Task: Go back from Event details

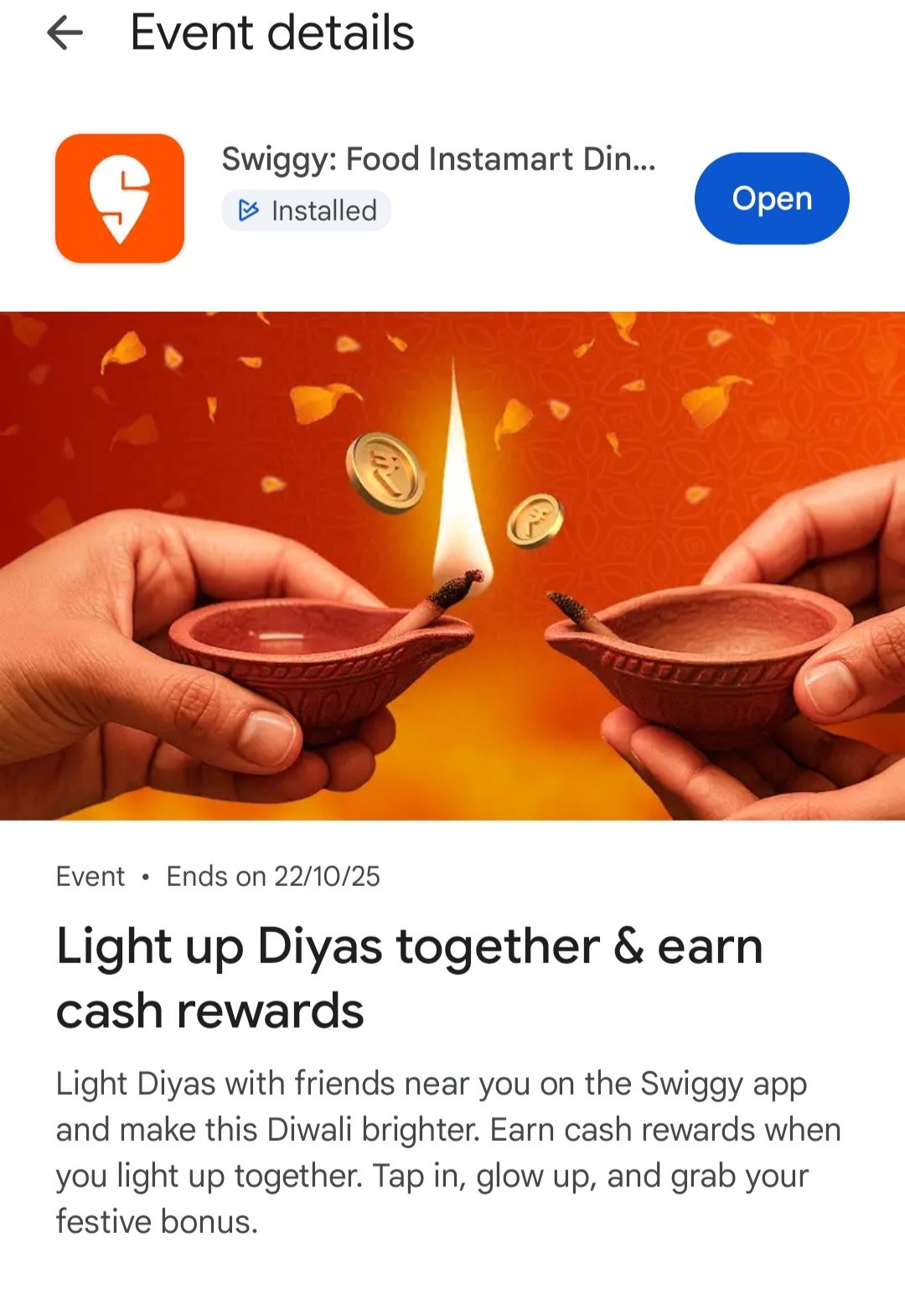Action: (65, 34)
